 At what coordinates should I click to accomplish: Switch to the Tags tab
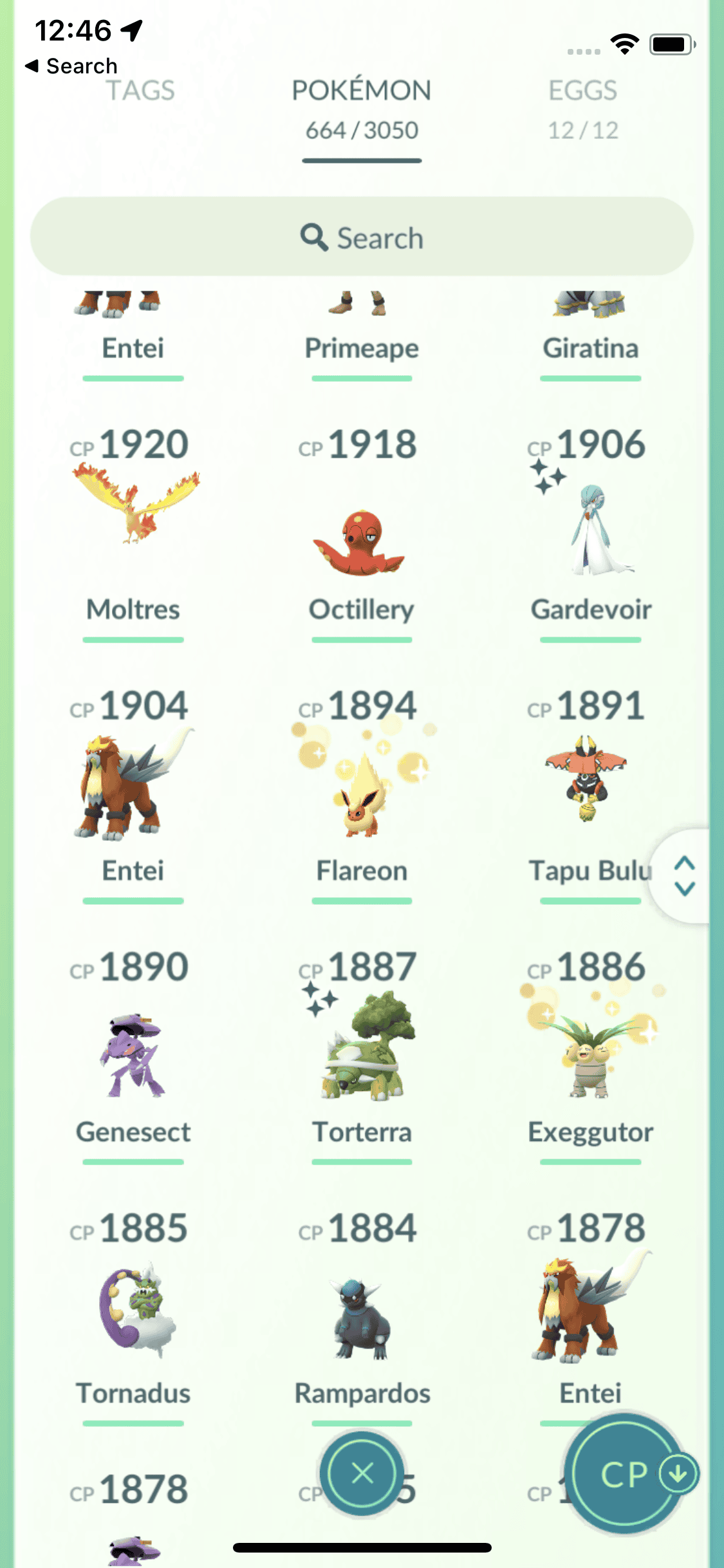[140, 91]
